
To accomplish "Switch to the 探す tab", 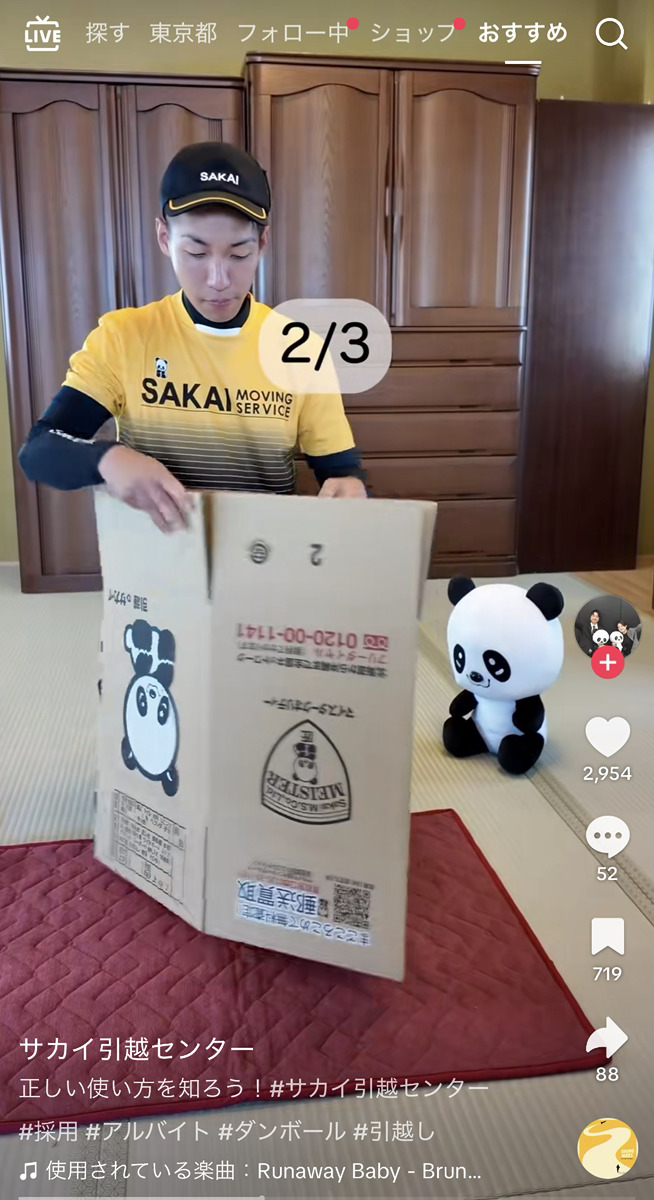I will tap(107, 33).
